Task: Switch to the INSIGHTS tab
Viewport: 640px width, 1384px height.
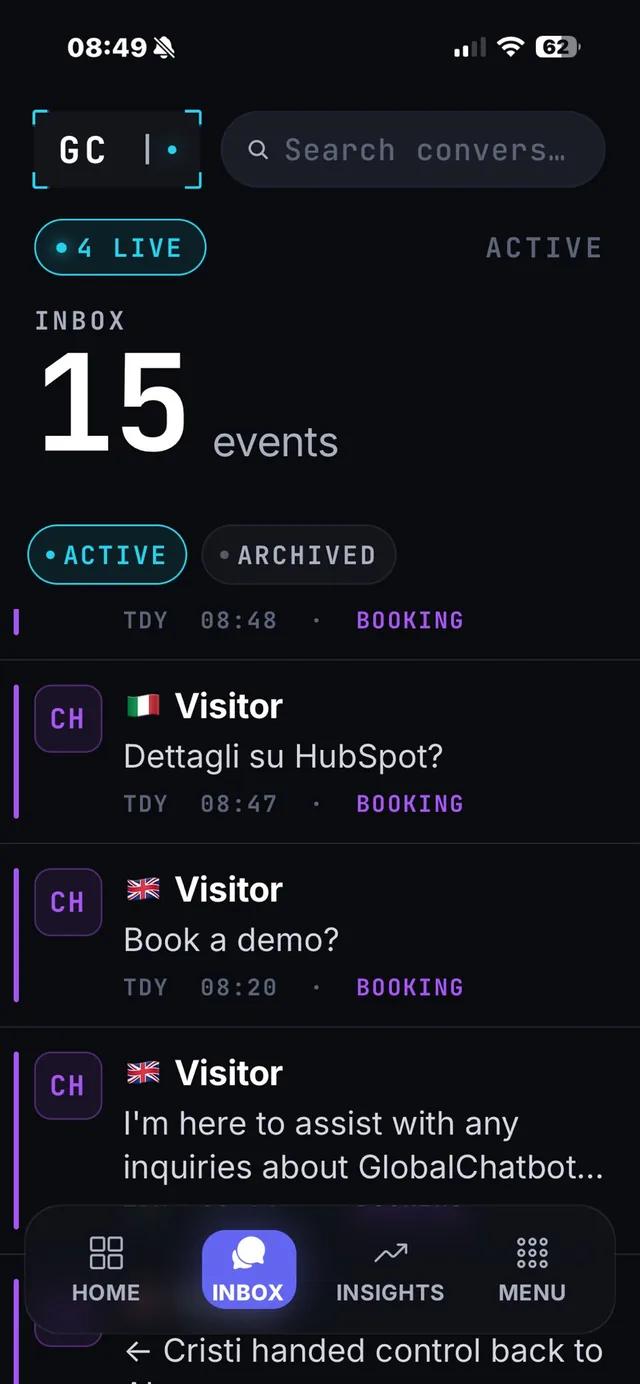Action: coord(390,1269)
